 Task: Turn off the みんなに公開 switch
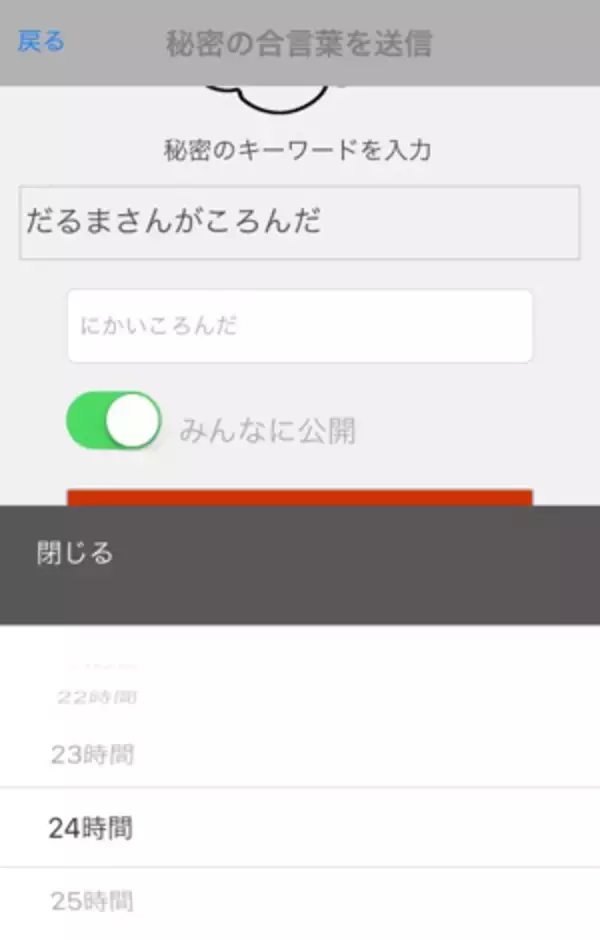114,421
